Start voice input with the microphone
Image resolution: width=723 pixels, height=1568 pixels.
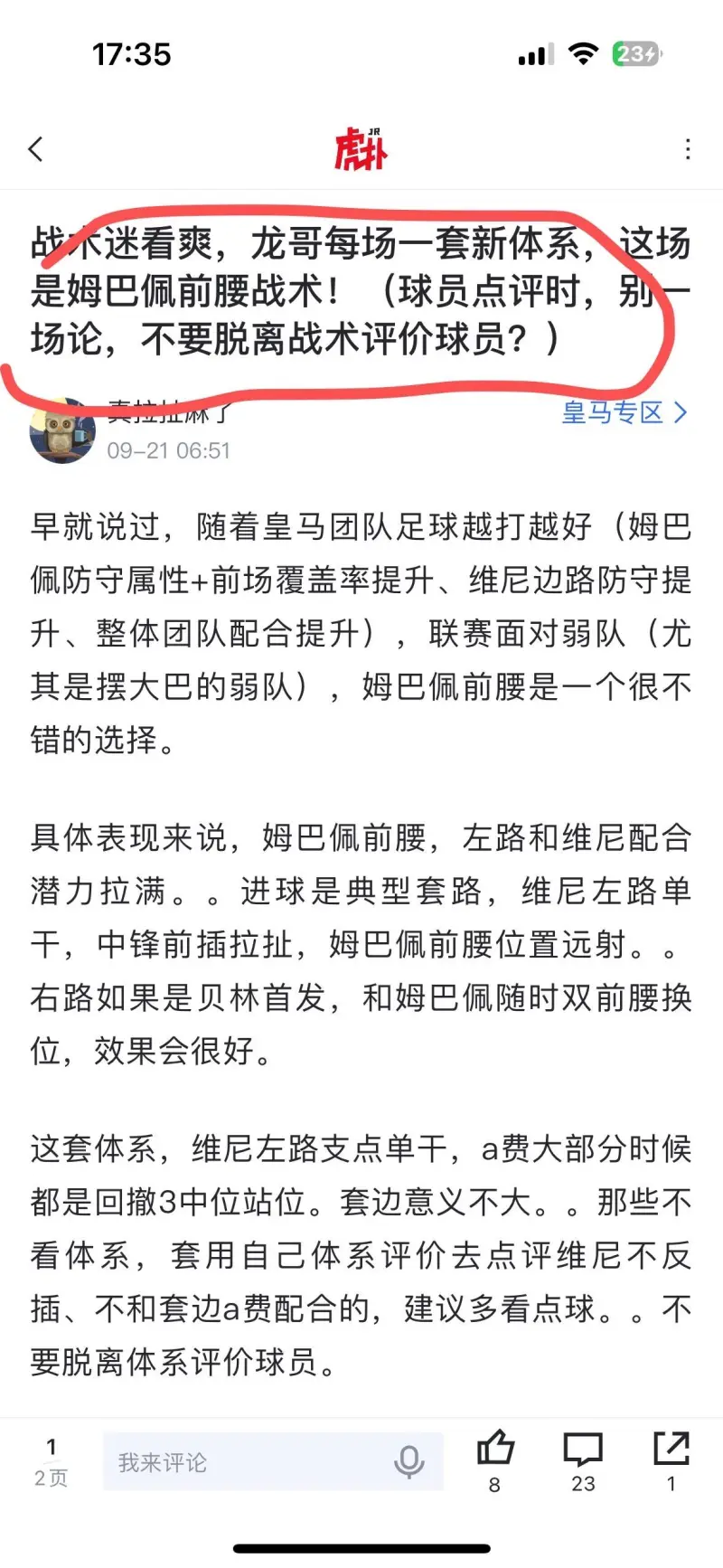click(409, 1462)
